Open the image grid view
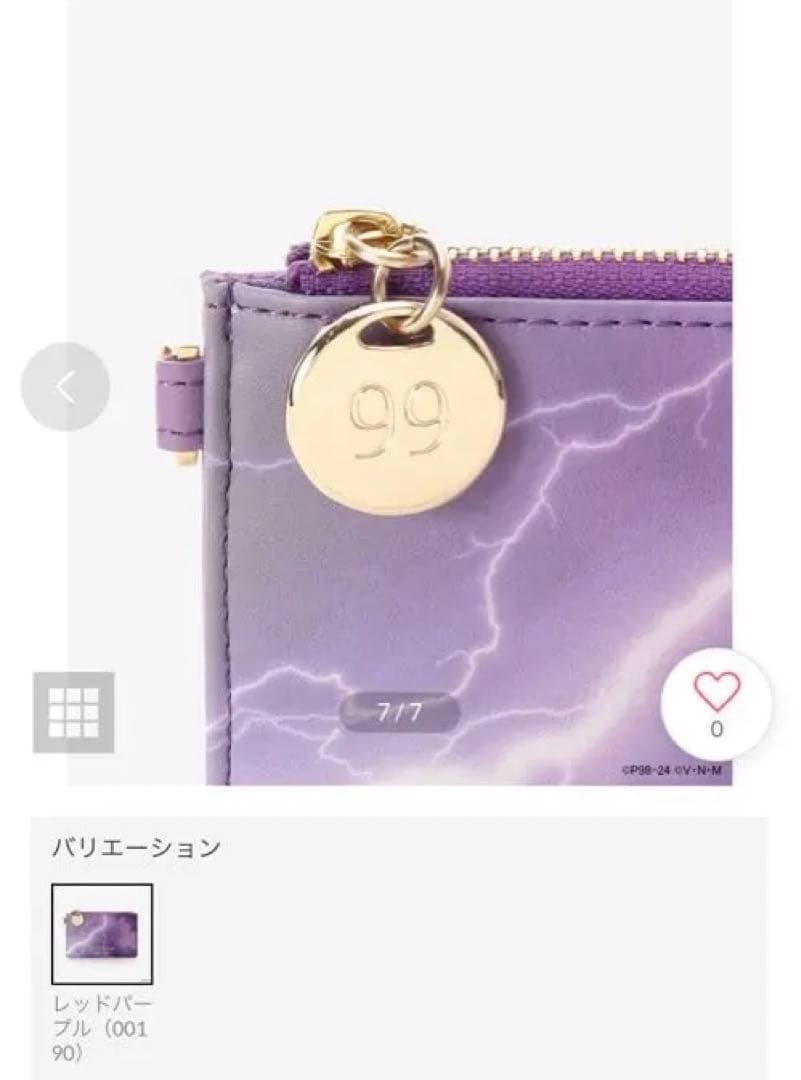Image resolution: width=801 pixels, height=1080 pixels. (74, 712)
